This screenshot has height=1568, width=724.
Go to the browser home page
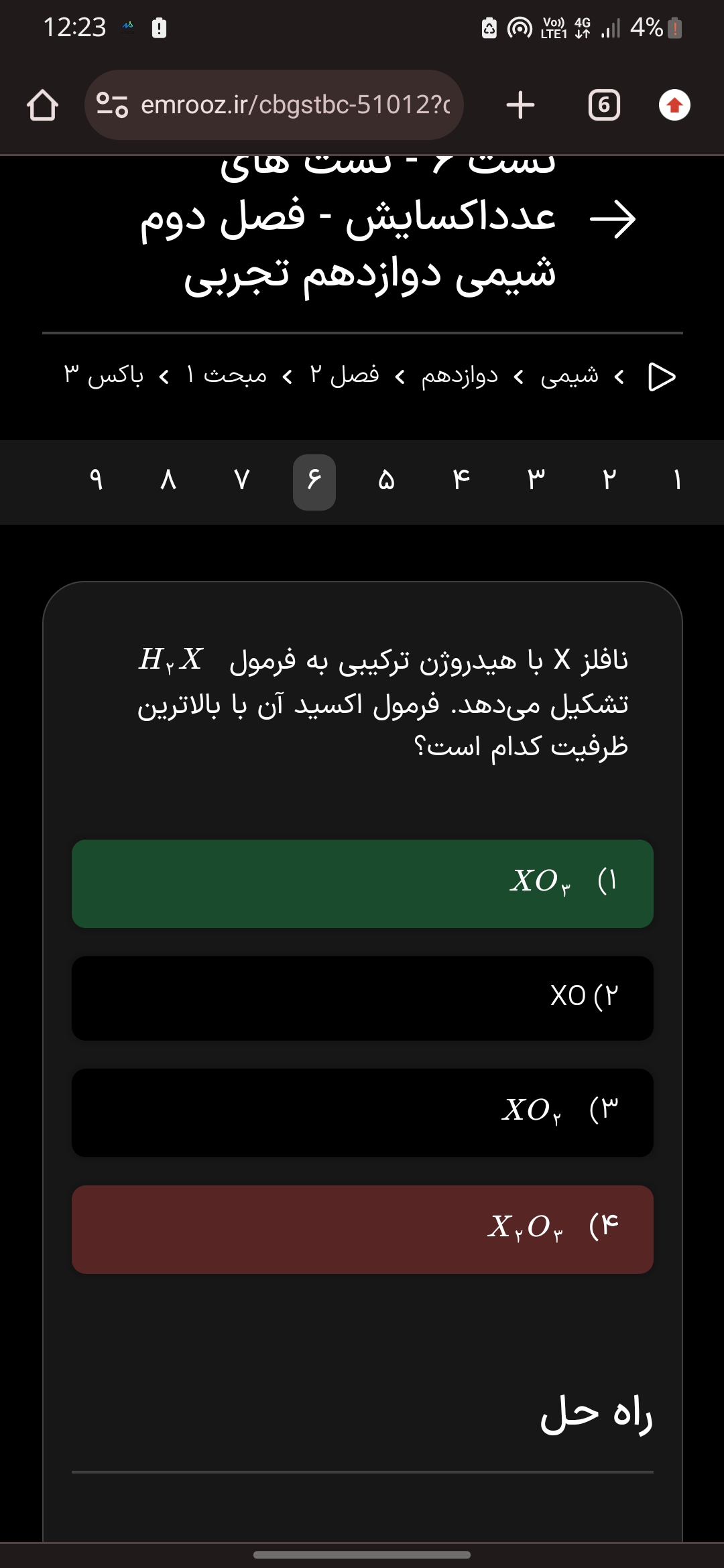coord(42,106)
